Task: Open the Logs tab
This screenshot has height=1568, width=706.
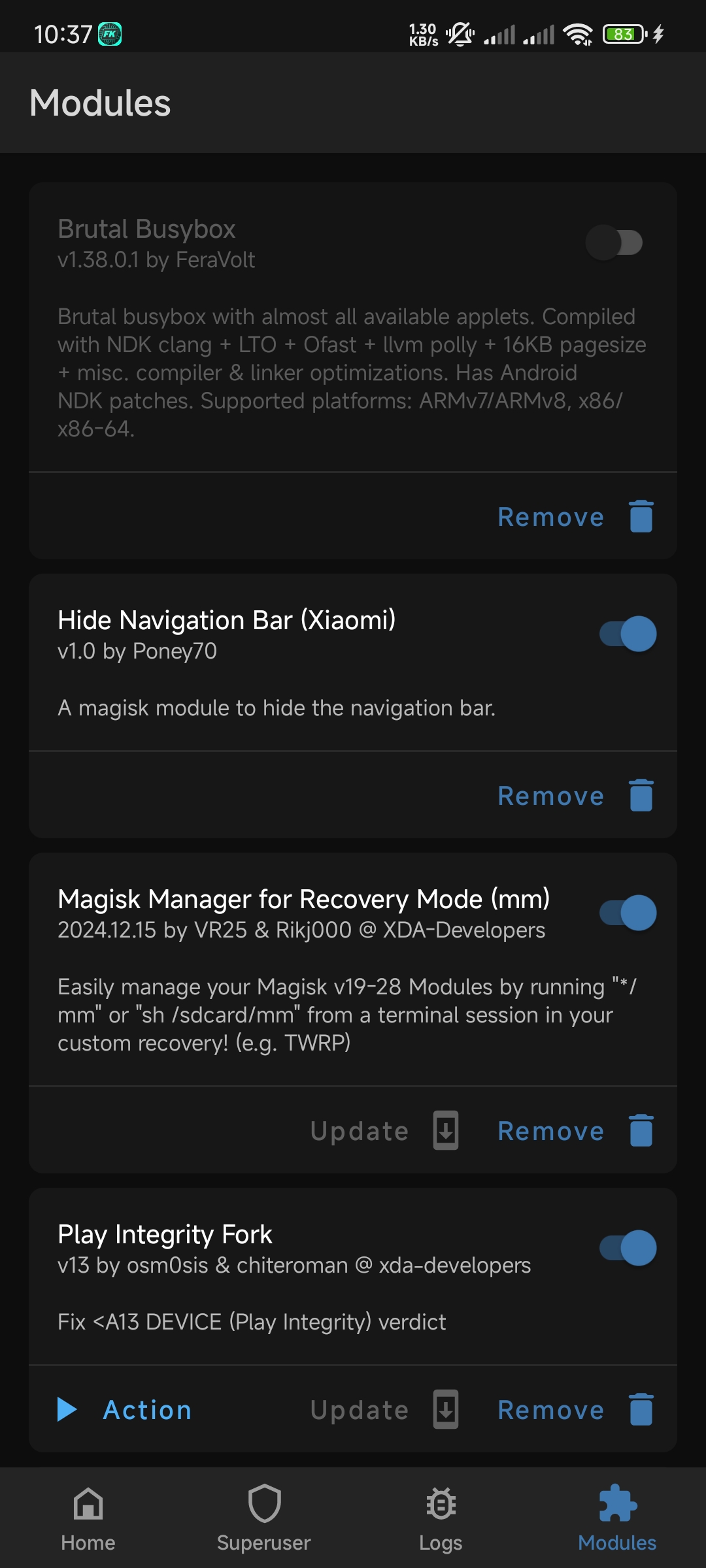Action: [441, 1518]
